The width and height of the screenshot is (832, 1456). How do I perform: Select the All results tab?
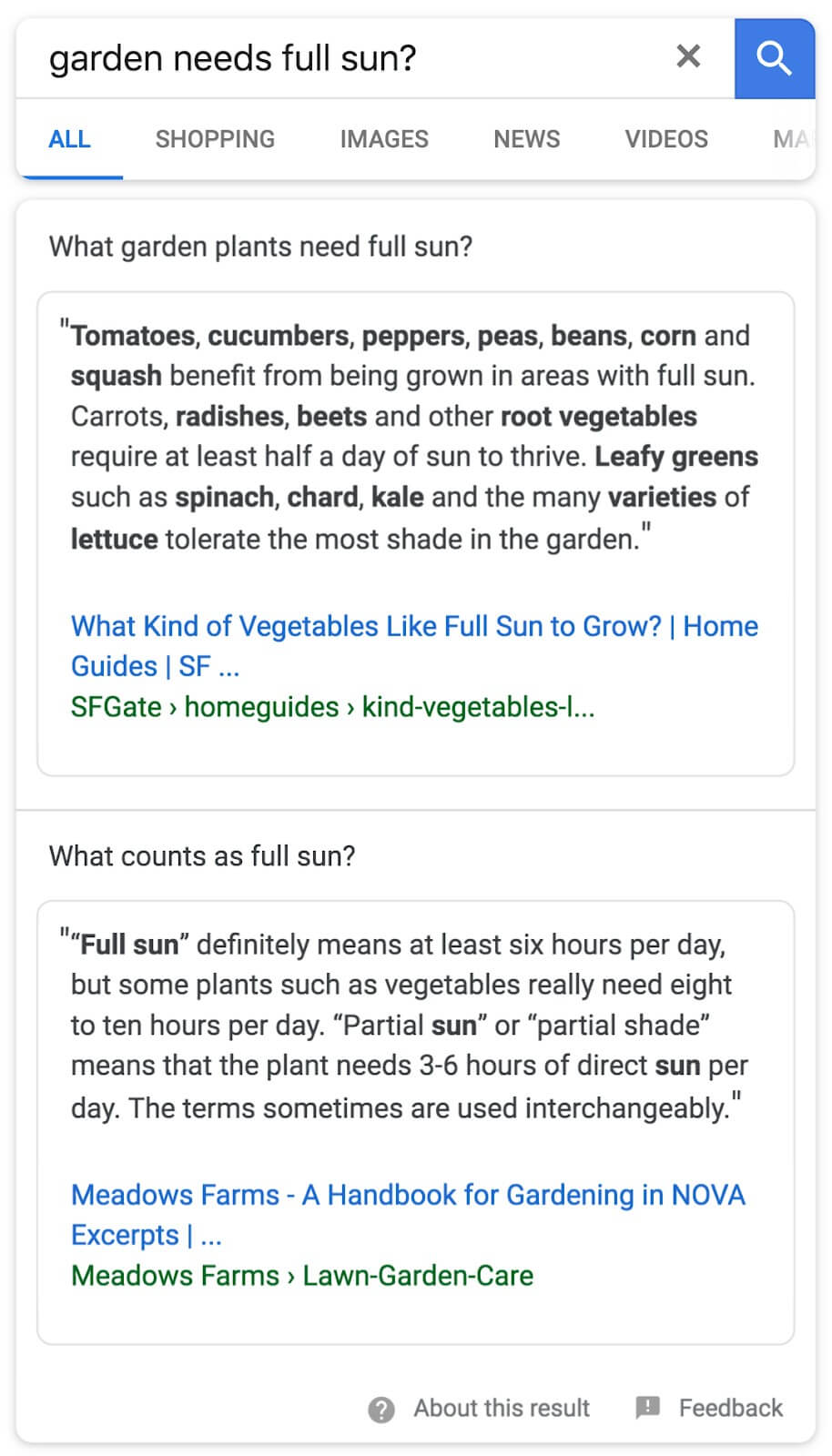tap(69, 139)
